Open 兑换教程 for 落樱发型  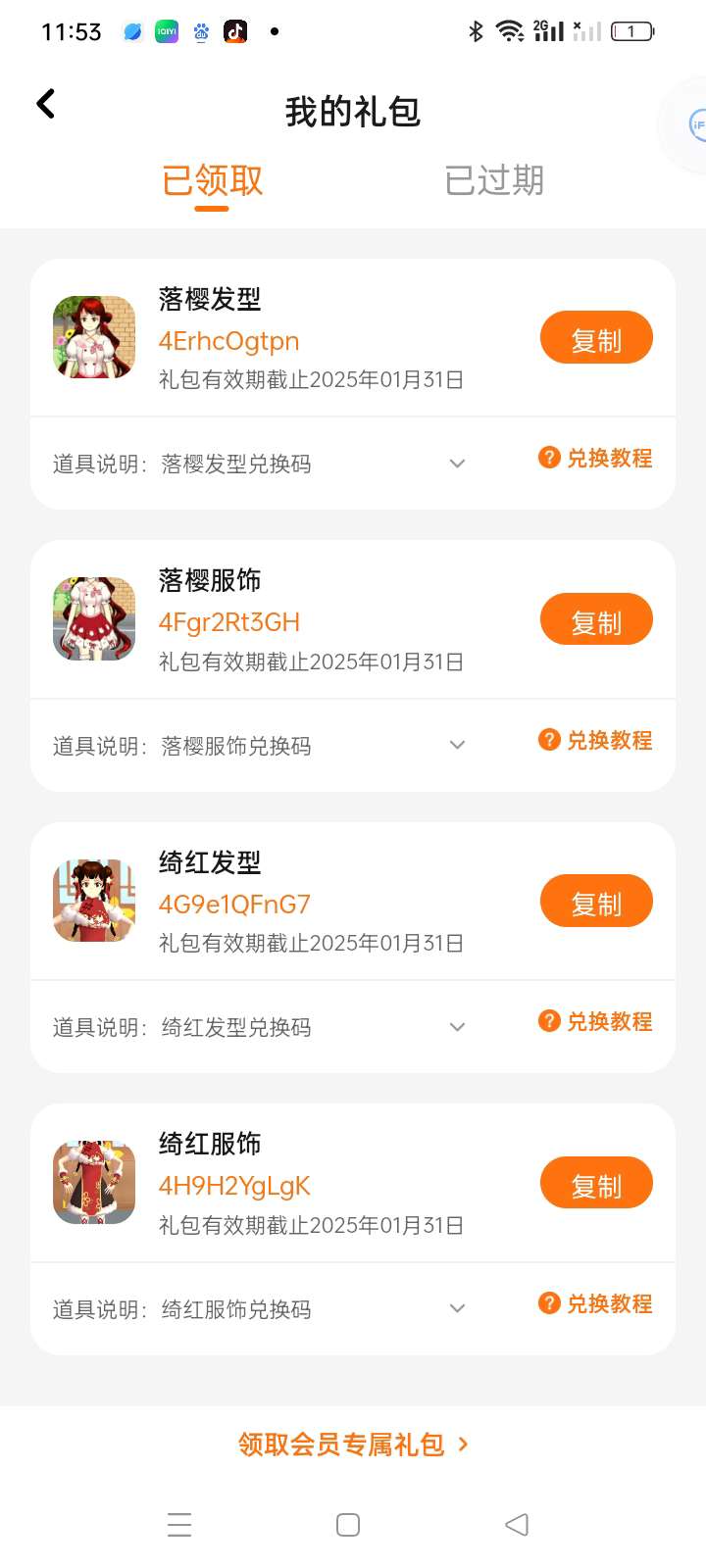point(595,459)
